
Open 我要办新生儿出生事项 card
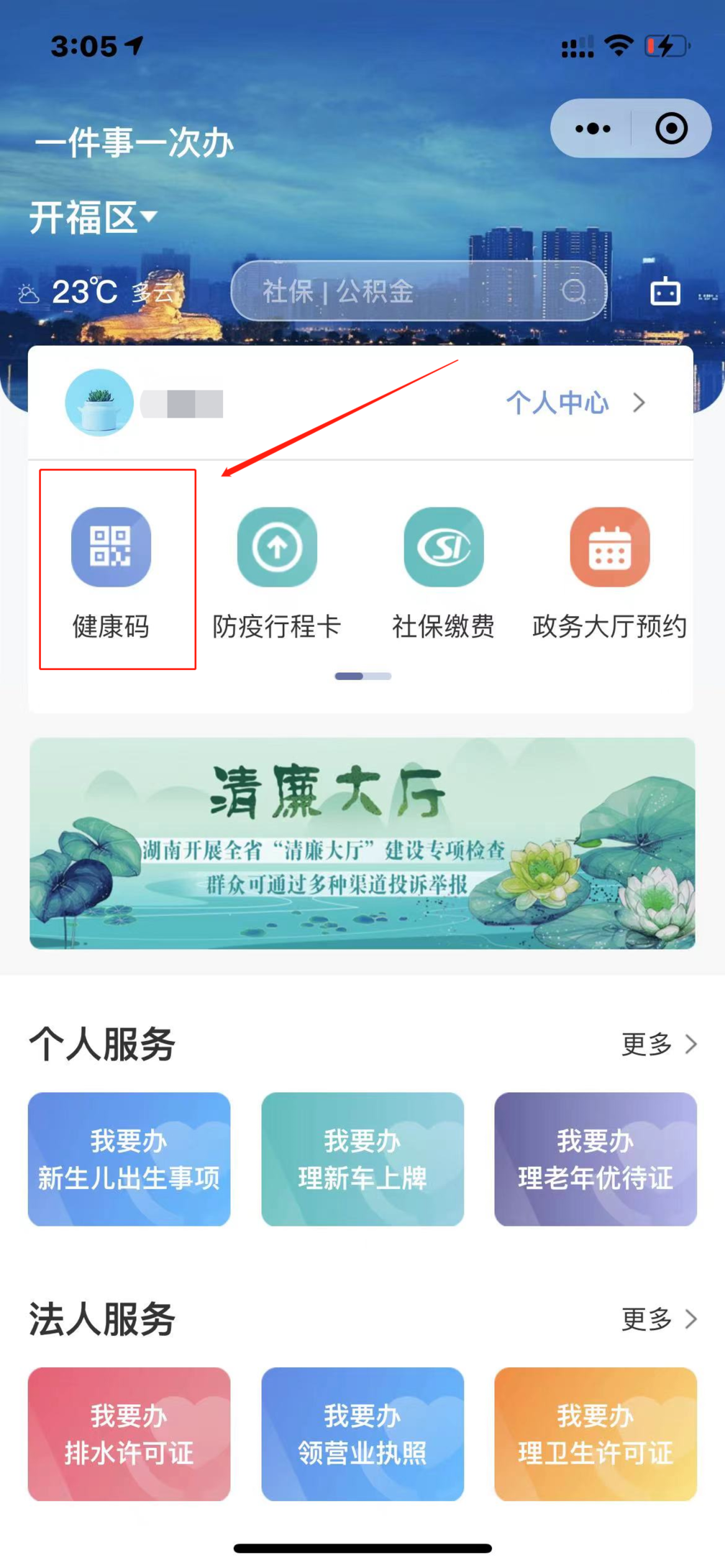pos(129,1159)
